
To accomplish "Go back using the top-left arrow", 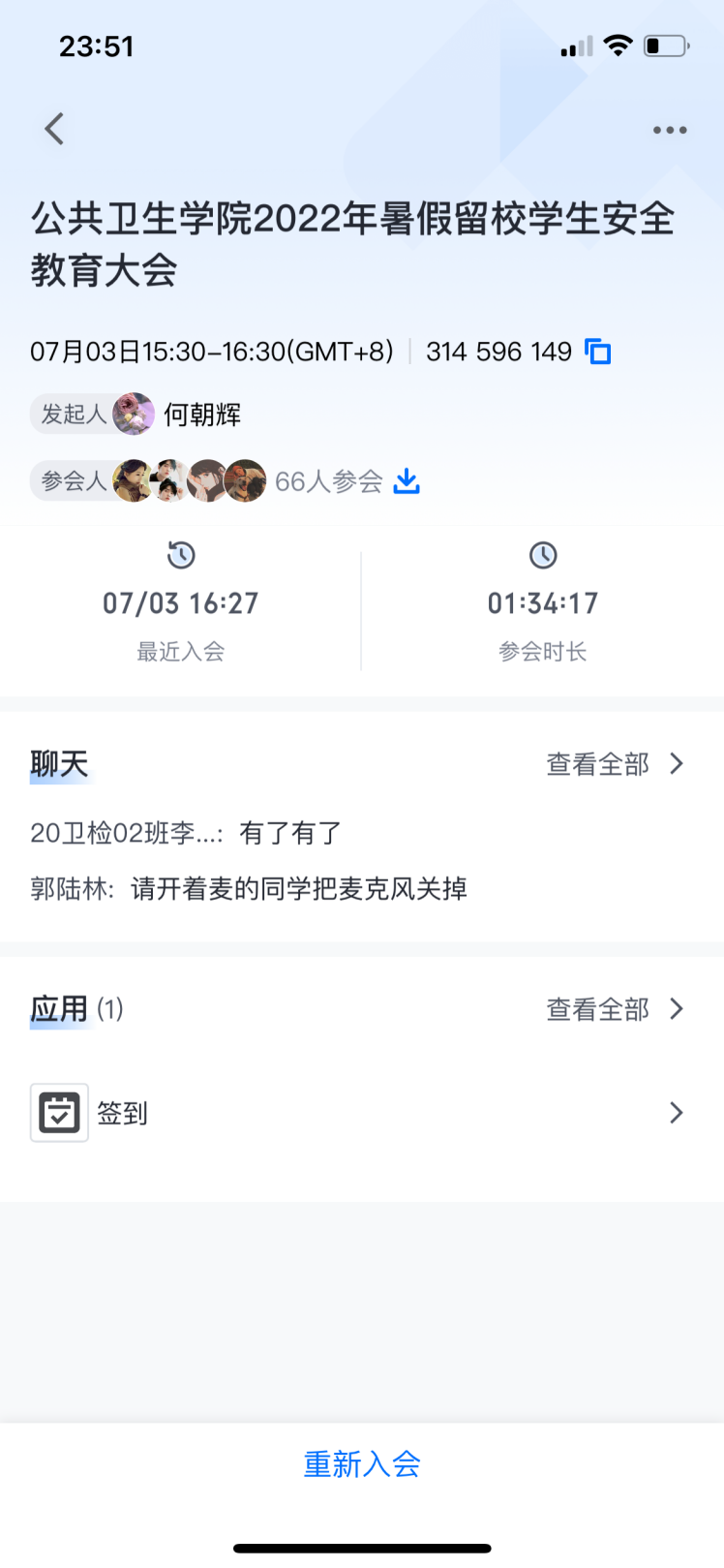I will 55,129.
